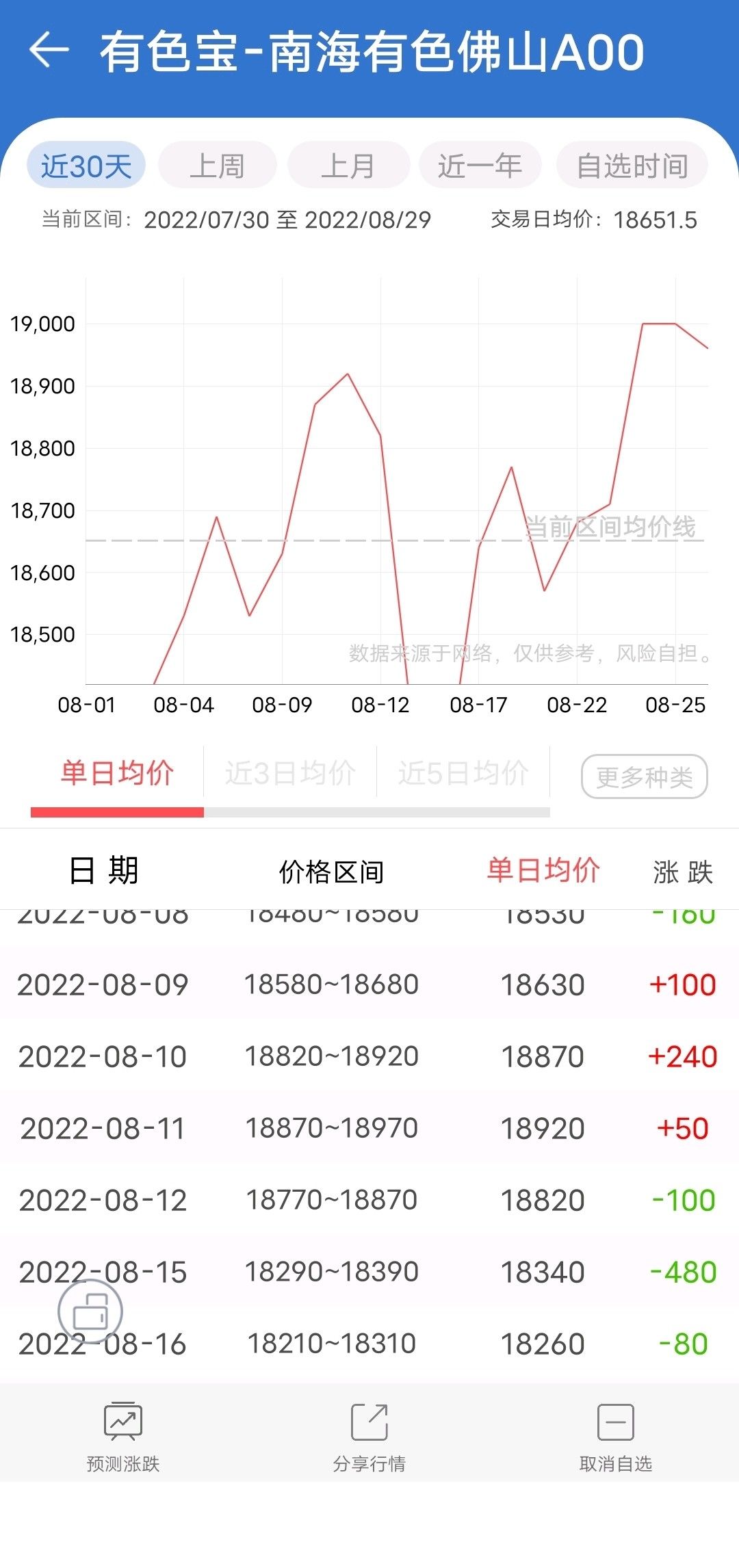The height and width of the screenshot is (1568, 739).
Task: Open 自选时间 custom date picker
Action: pyautogui.click(x=632, y=166)
